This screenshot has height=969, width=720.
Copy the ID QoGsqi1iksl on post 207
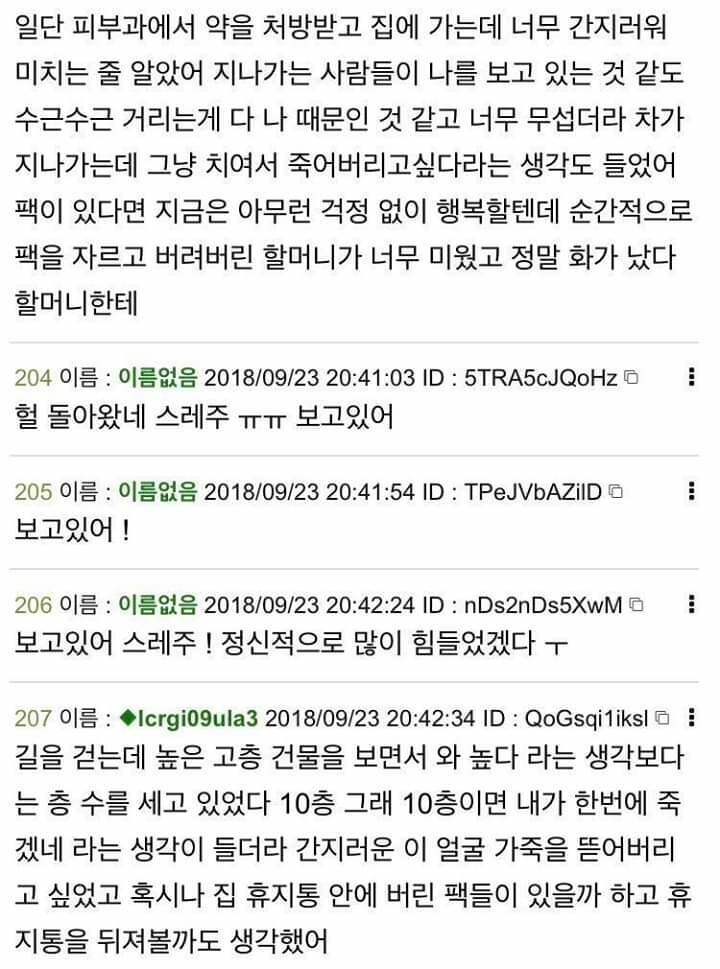662,718
